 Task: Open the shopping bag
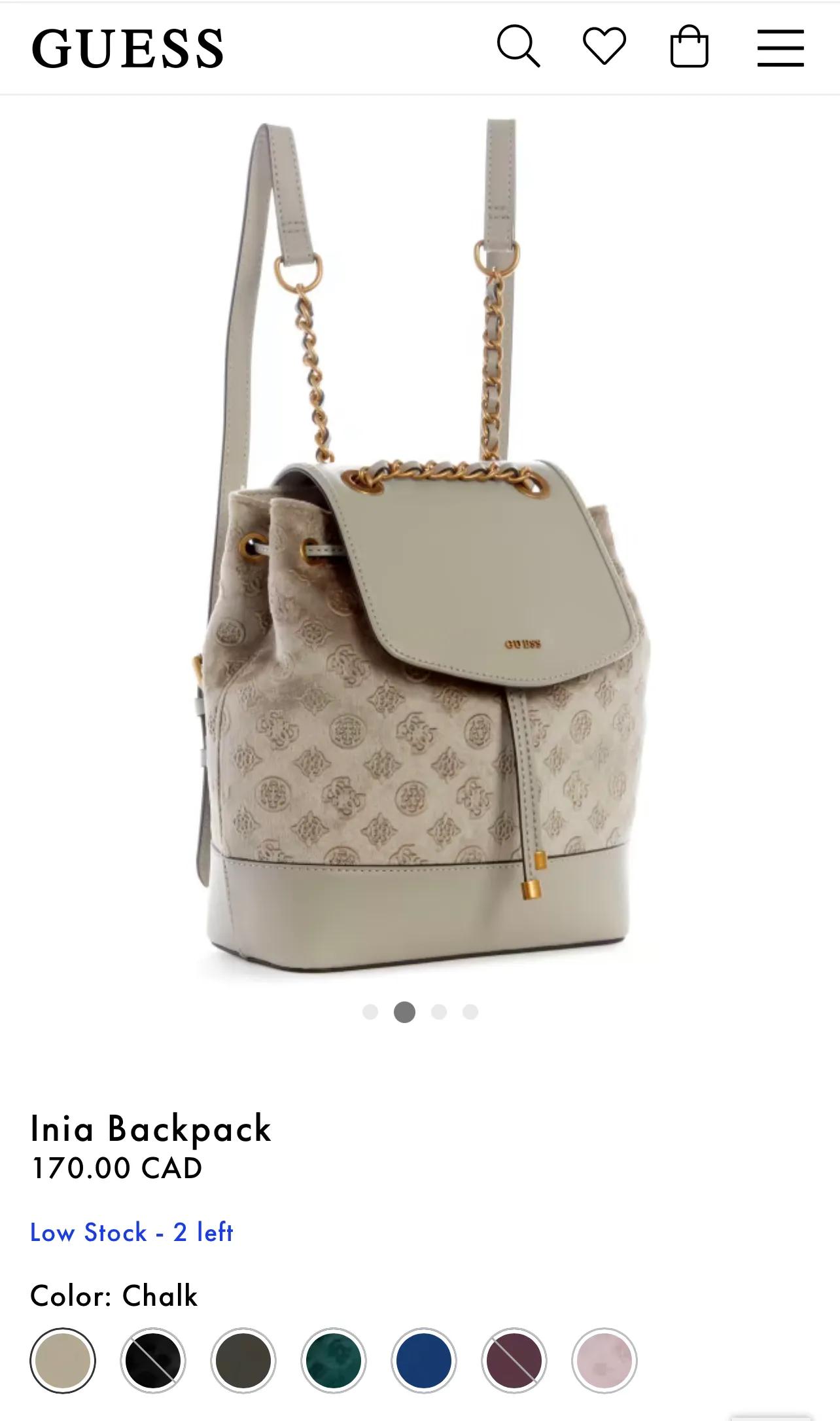[690, 46]
